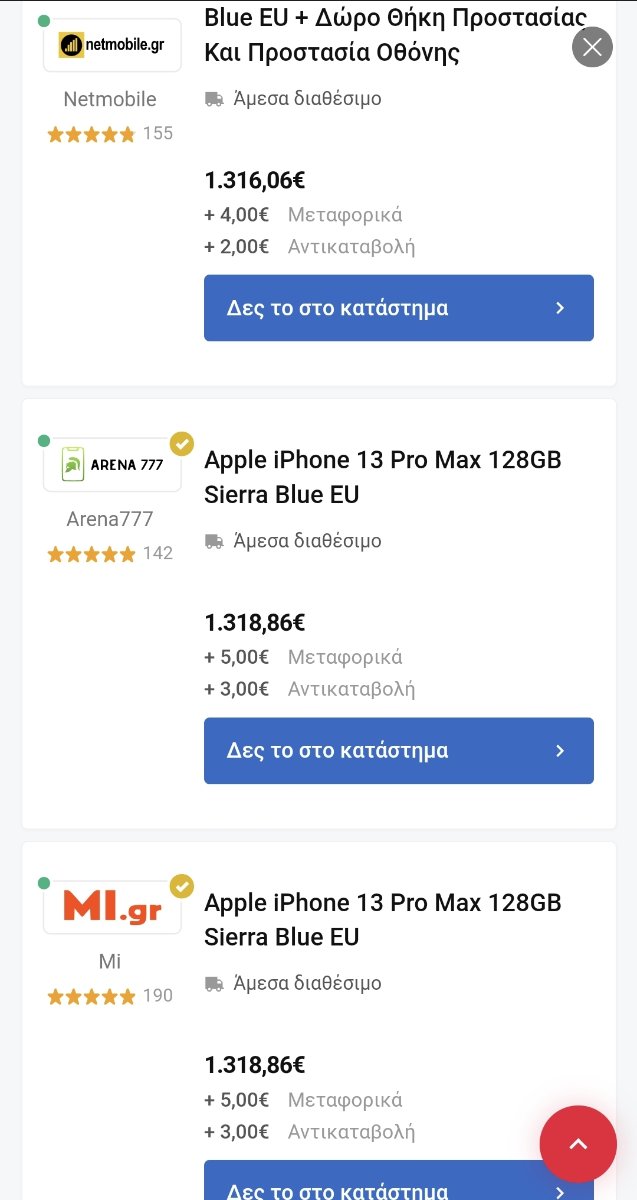Open Mi's iPhone 13 Pro Max product title
Image resolution: width=637 pixels, height=1200 pixels.
pos(383,920)
